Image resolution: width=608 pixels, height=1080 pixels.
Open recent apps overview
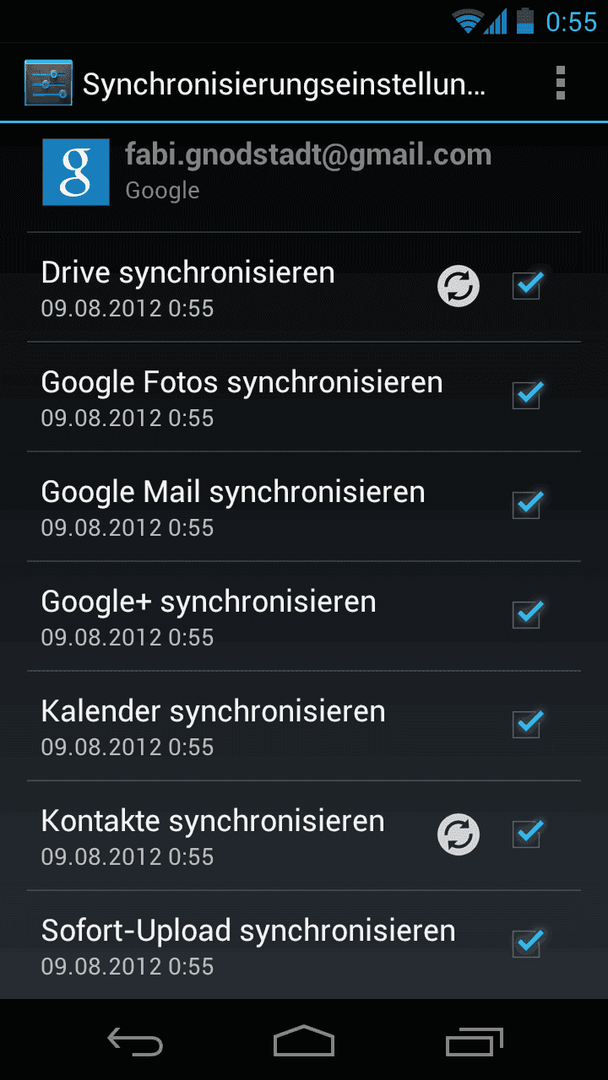coord(474,1041)
